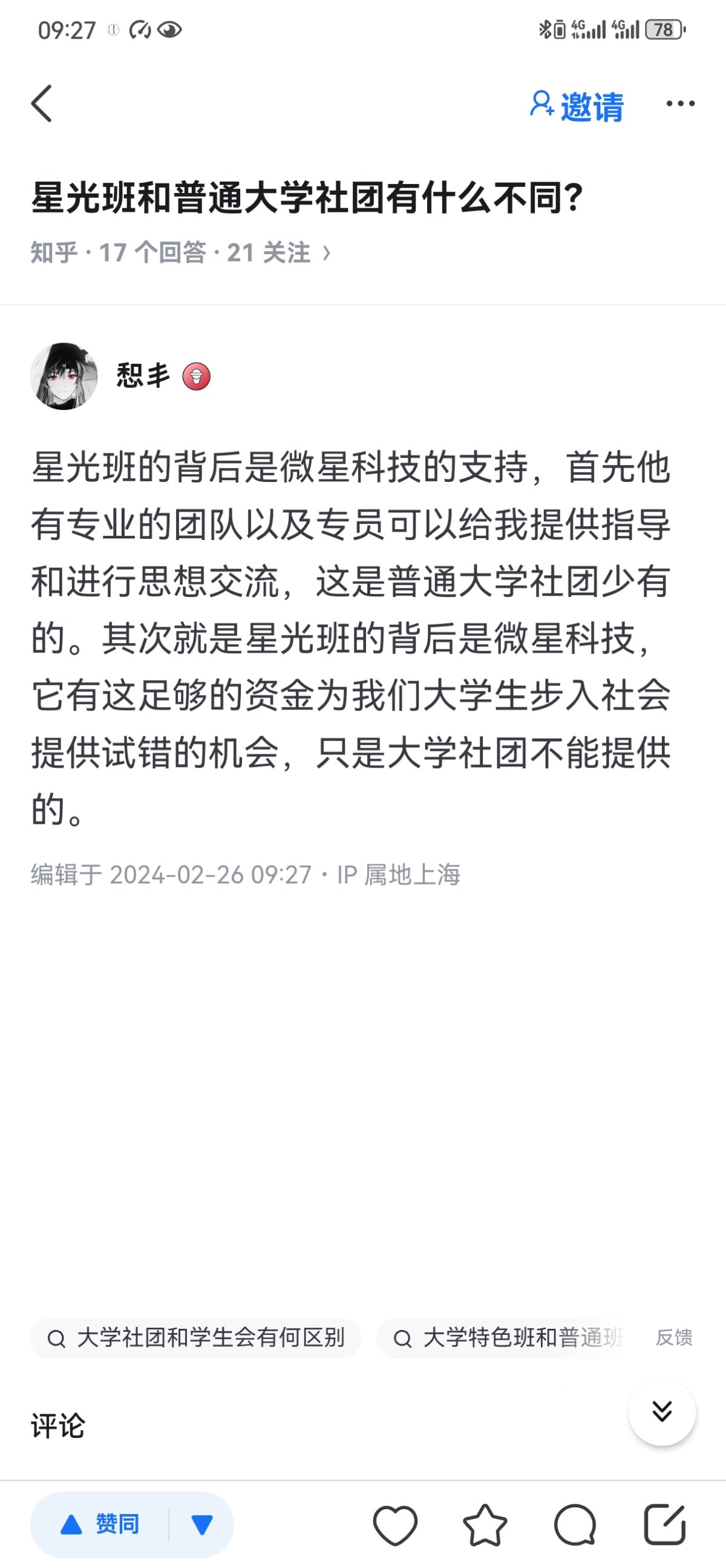Search 大学社团和学生会有何区别
This screenshot has height=1568, width=726.
196,1338
